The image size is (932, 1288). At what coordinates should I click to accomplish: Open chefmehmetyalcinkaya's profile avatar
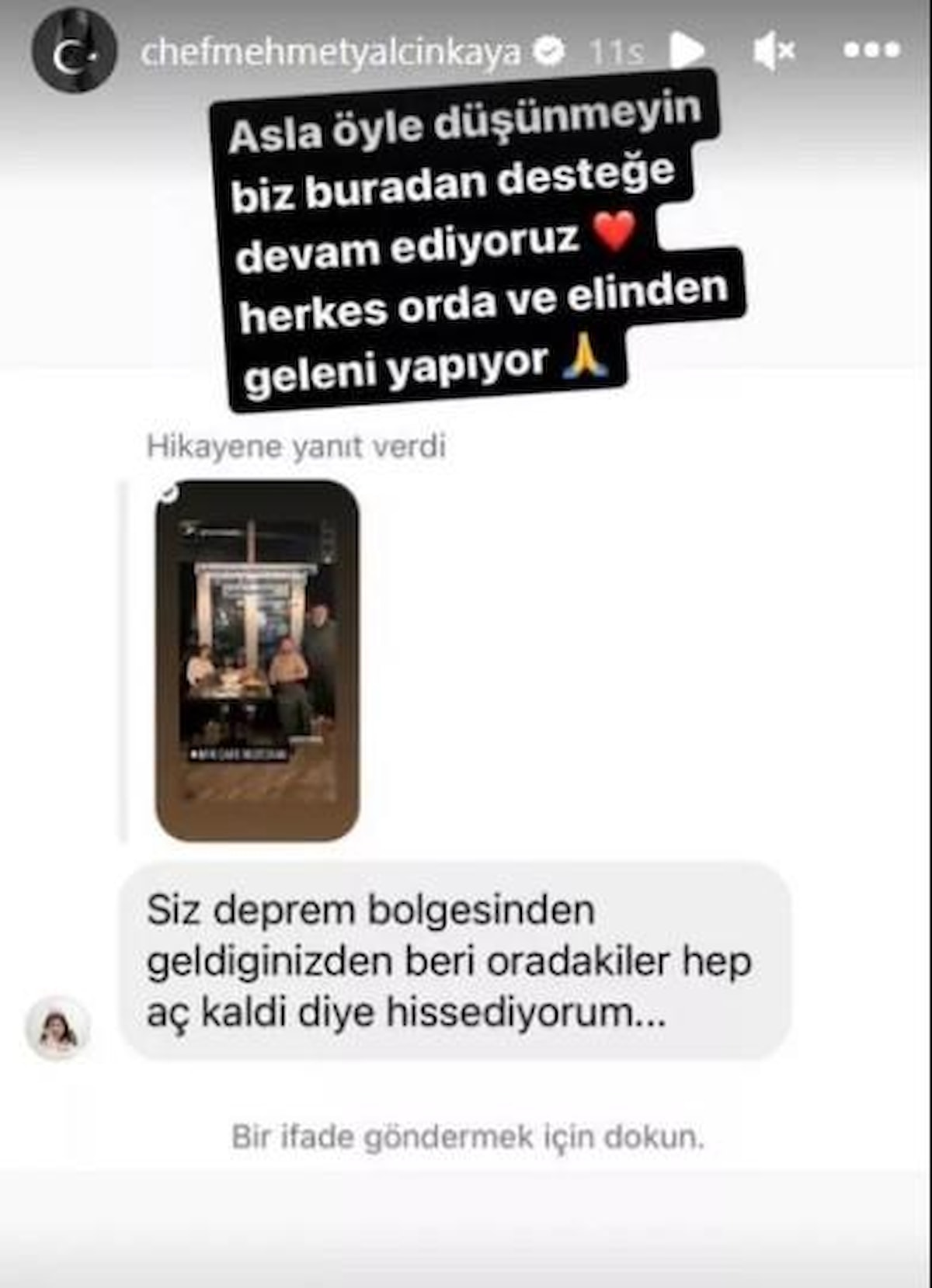pos(74,50)
